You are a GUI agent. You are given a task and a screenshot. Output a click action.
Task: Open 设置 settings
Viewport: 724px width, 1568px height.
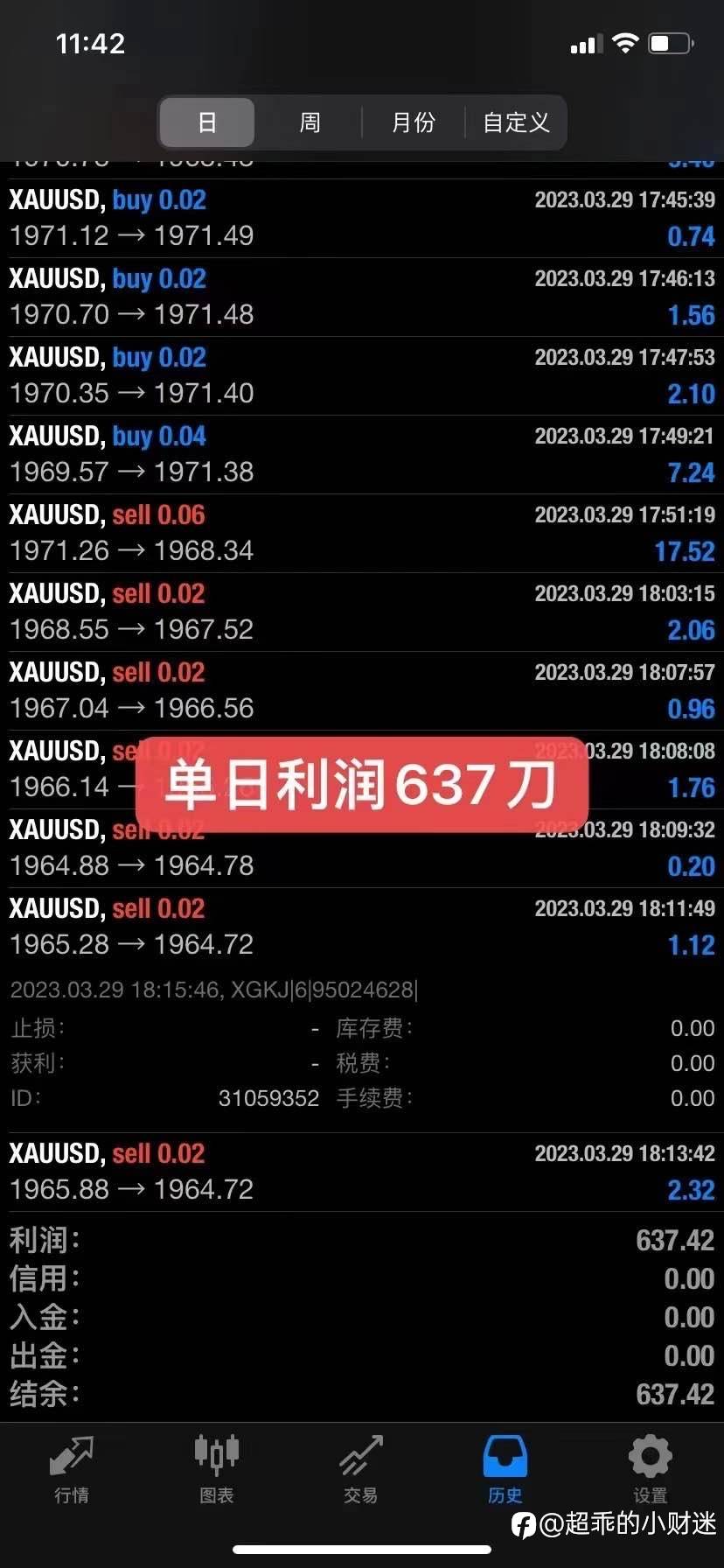651,1470
